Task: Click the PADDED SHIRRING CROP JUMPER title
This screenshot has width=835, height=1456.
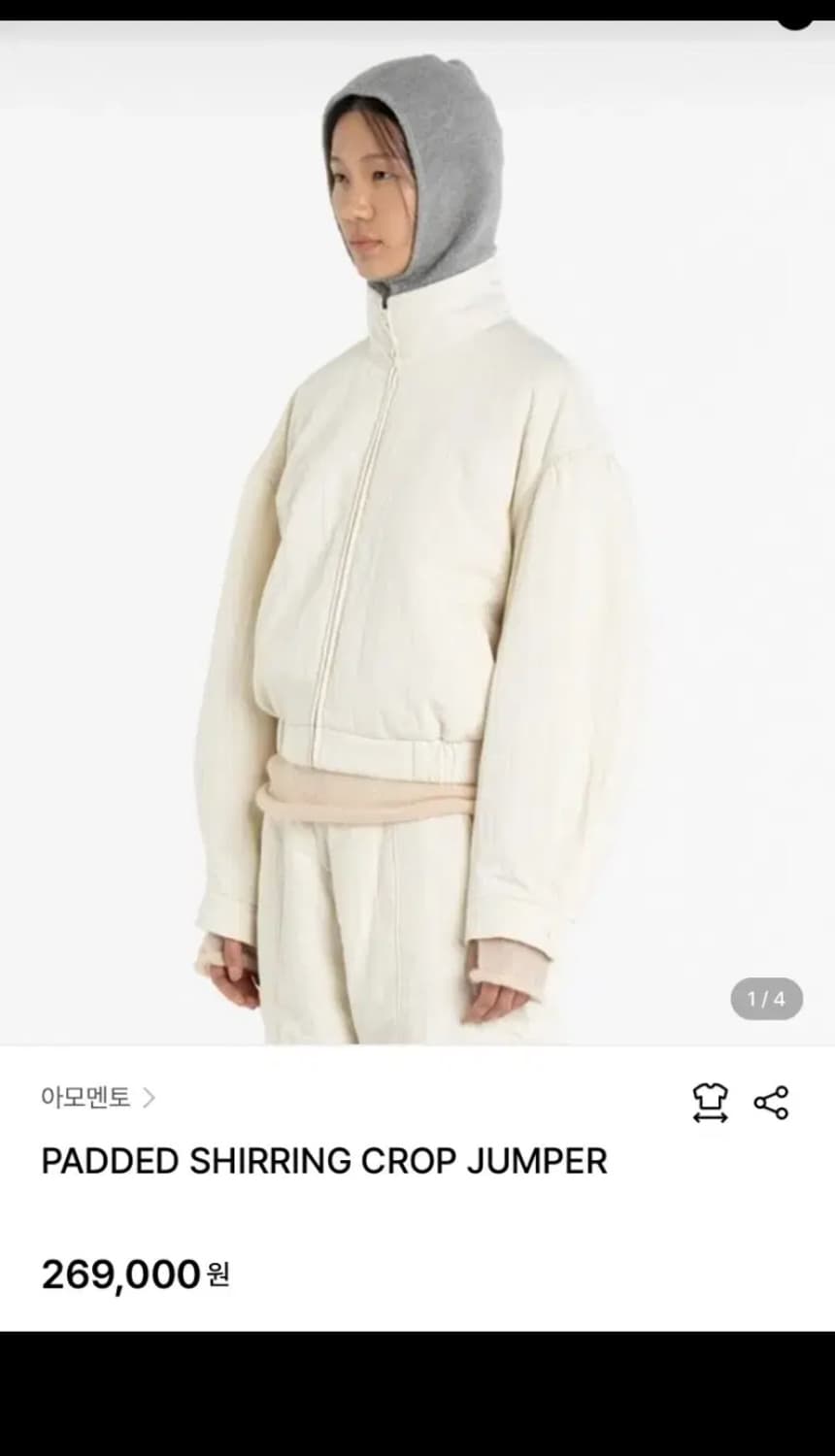Action: (324, 1162)
